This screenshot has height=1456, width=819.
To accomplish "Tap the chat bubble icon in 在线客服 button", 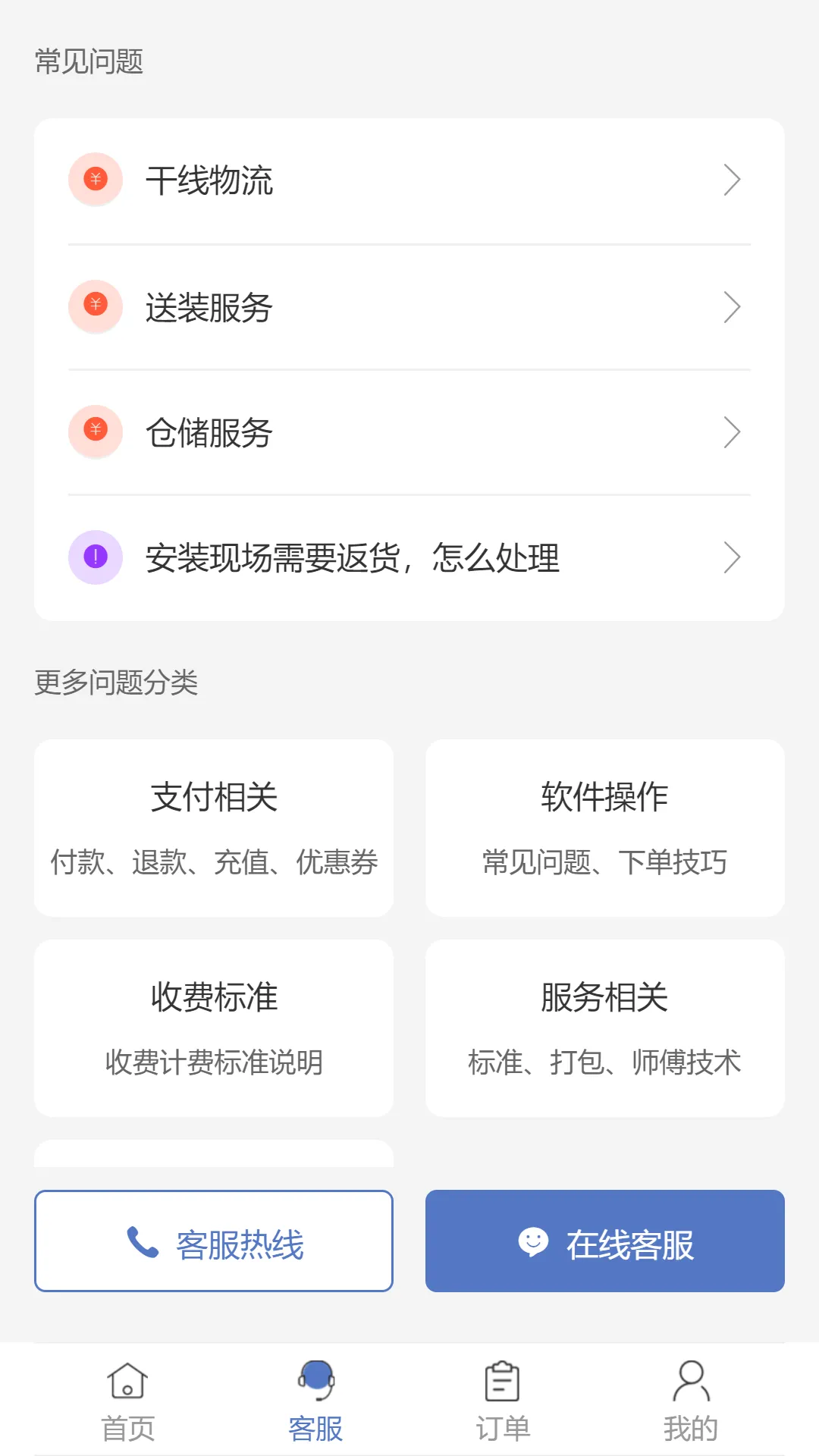I will pos(533,1240).
